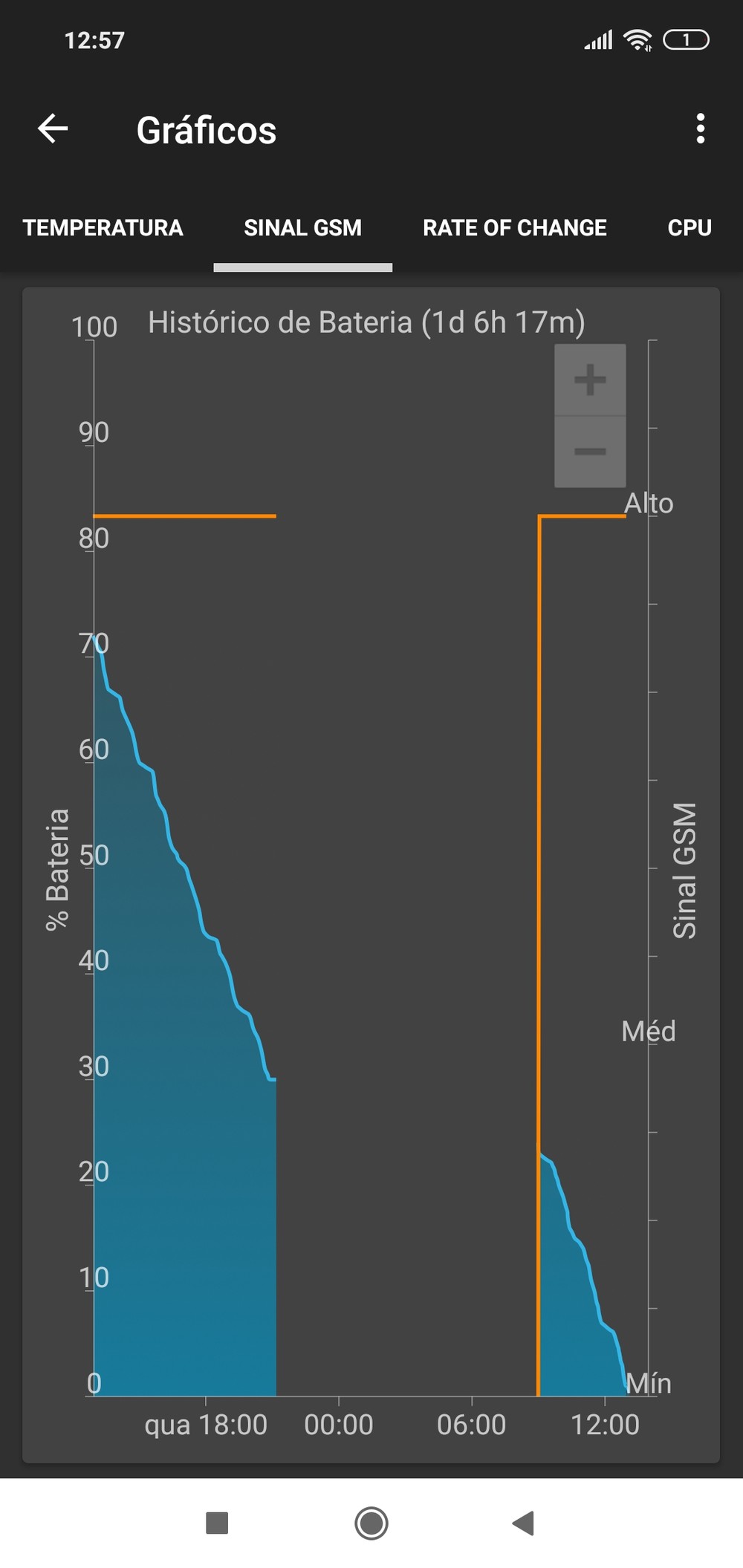Zoom out the chart with minus
This screenshot has width=743, height=1568.
(x=590, y=452)
